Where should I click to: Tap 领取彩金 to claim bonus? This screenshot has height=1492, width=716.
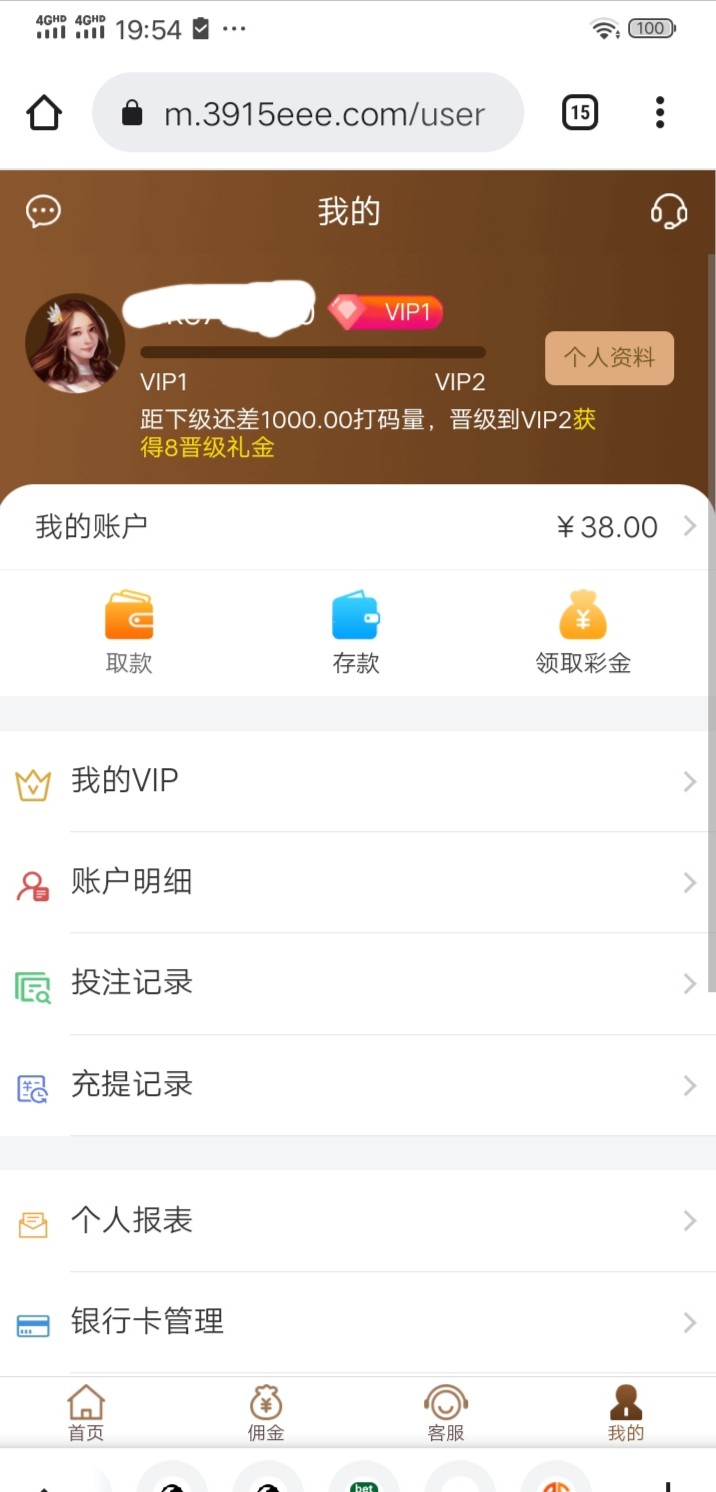[583, 632]
